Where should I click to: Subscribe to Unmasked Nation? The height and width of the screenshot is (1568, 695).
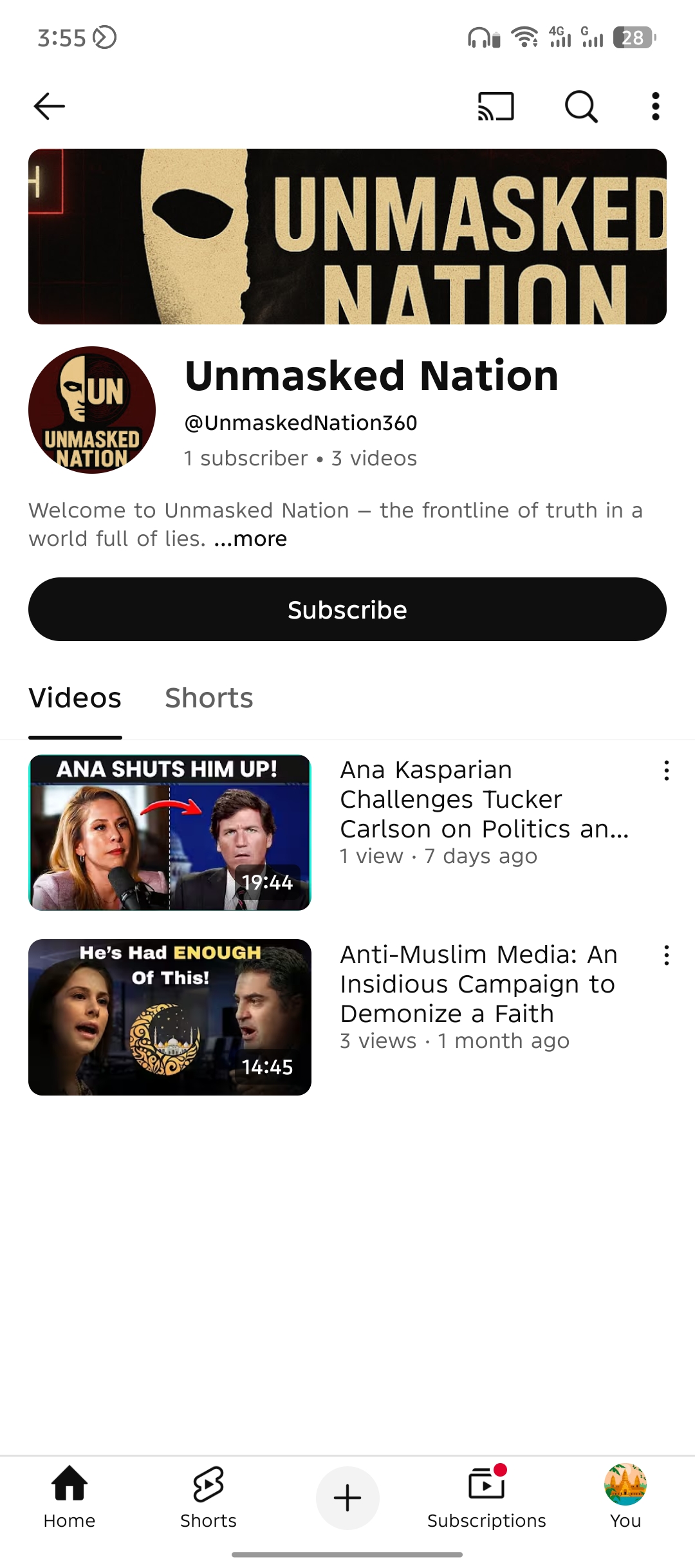[347, 609]
